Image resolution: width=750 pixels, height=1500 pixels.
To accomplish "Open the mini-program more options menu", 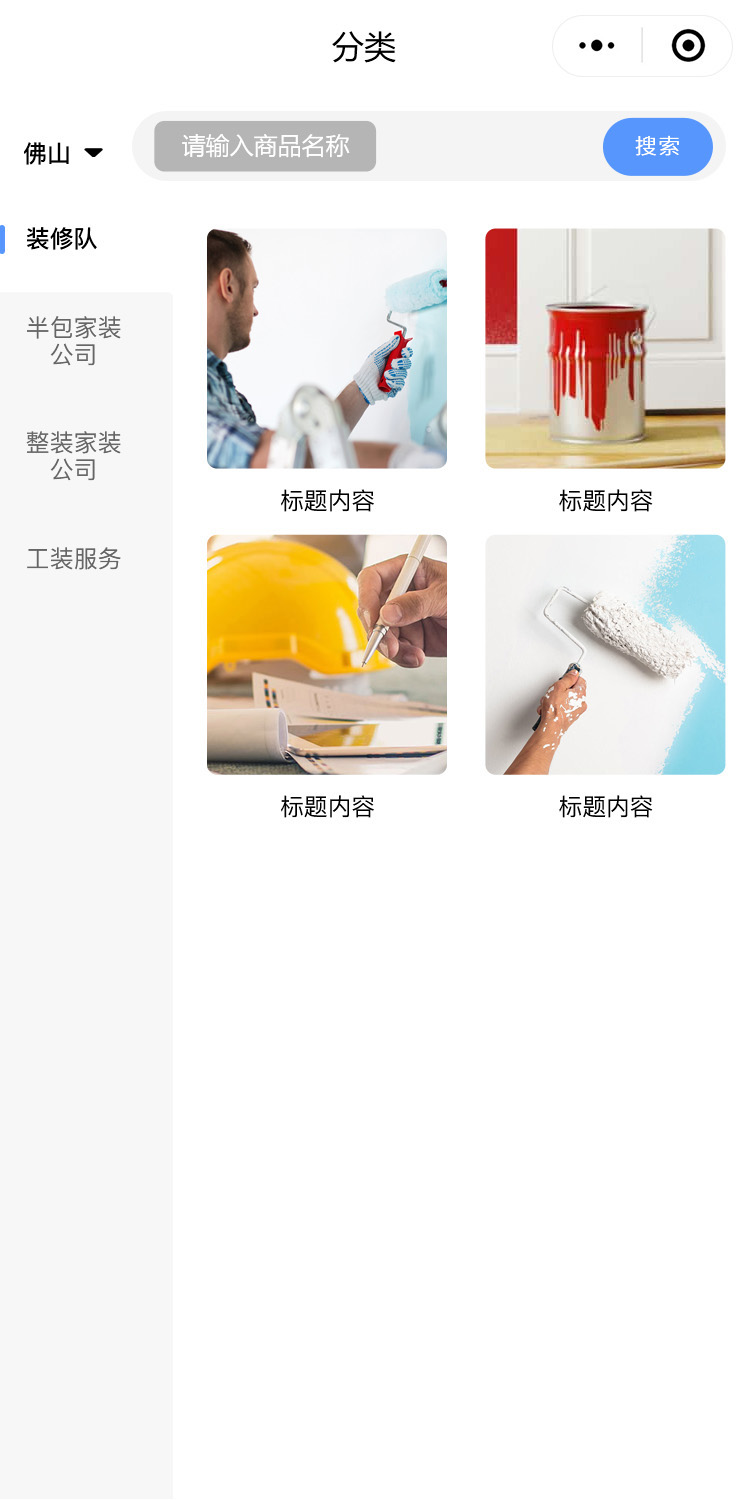I will click(597, 46).
